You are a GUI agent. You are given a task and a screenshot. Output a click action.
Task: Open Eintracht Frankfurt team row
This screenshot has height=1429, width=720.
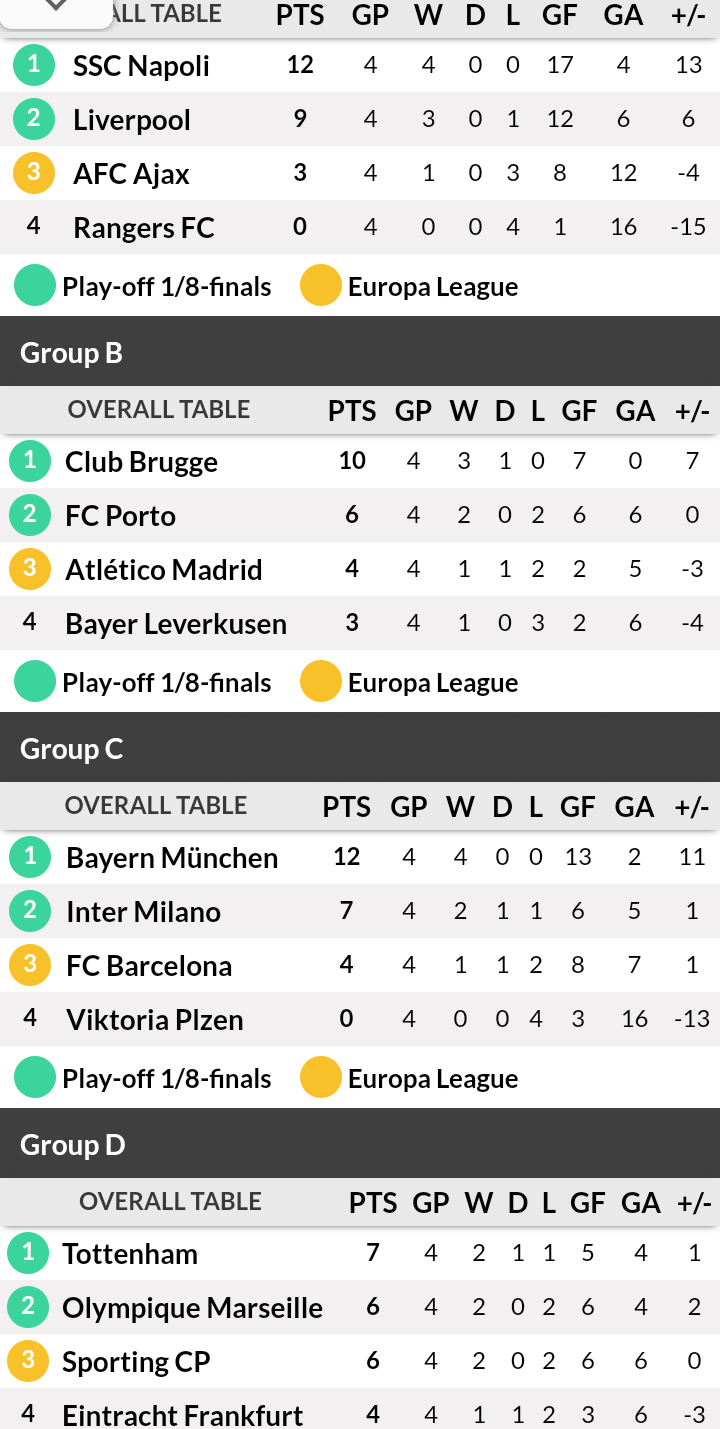360,1409
